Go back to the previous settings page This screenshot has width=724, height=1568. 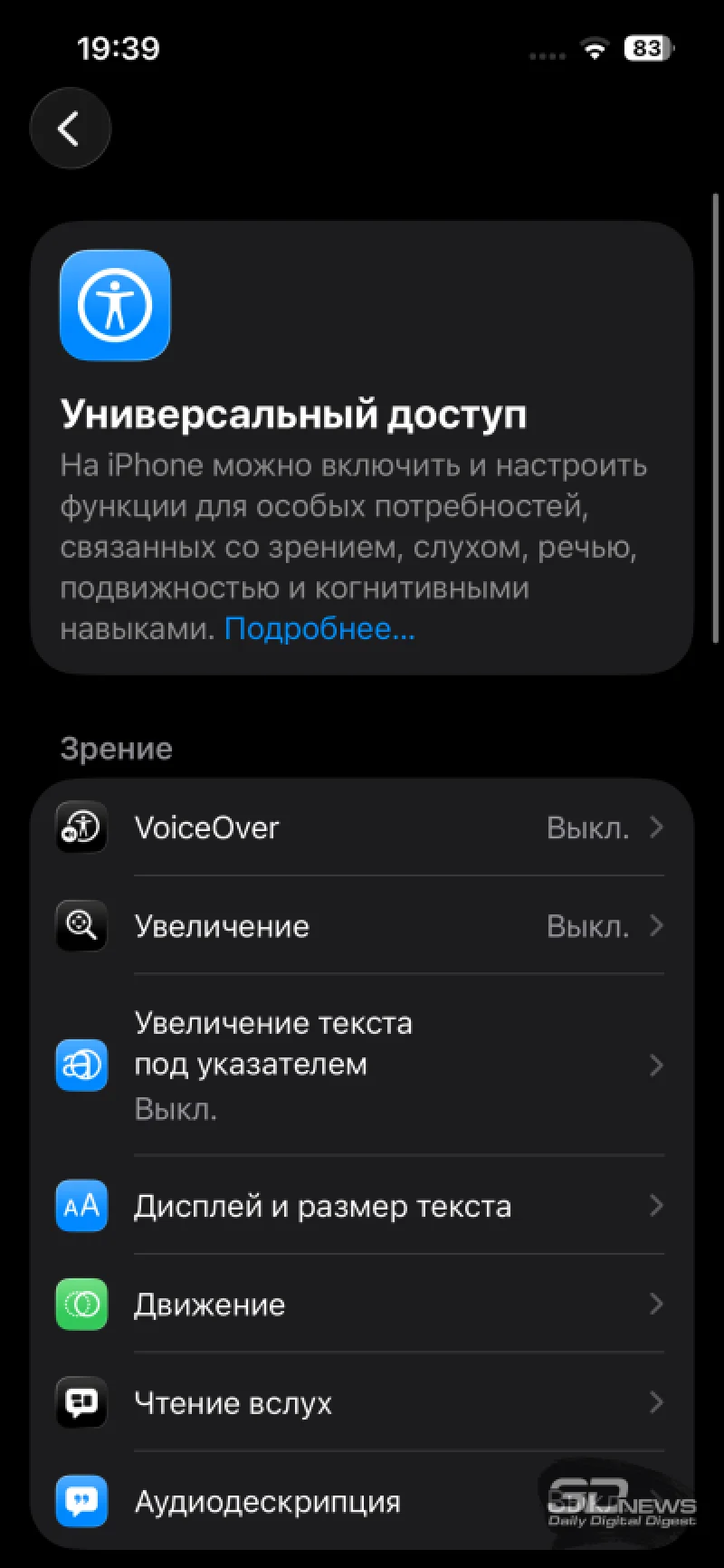point(71,129)
